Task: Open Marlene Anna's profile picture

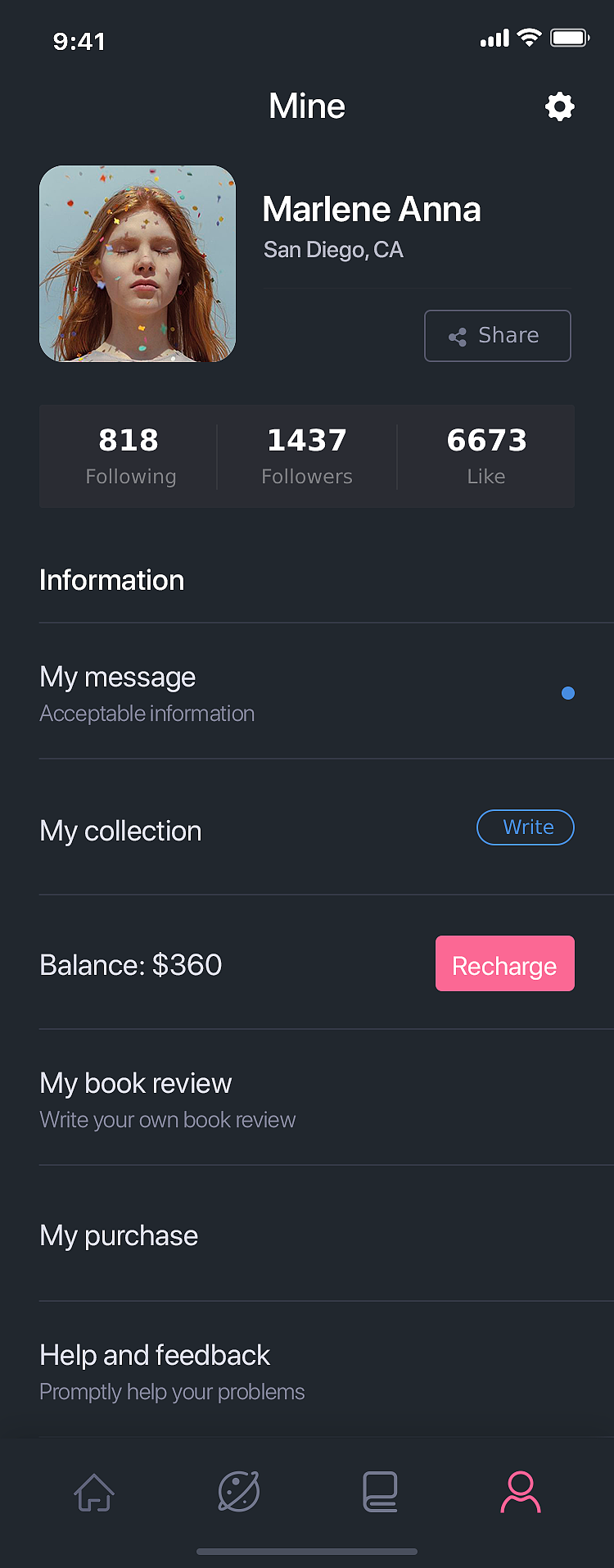Action: [x=138, y=264]
